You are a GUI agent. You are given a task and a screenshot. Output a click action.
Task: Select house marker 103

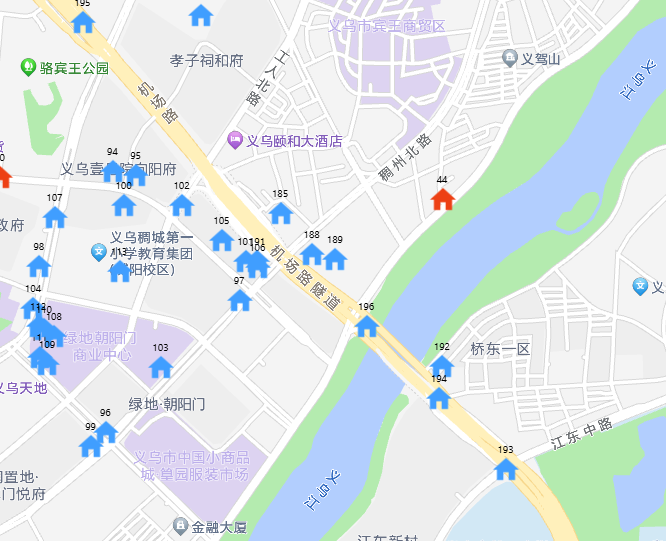click(161, 367)
